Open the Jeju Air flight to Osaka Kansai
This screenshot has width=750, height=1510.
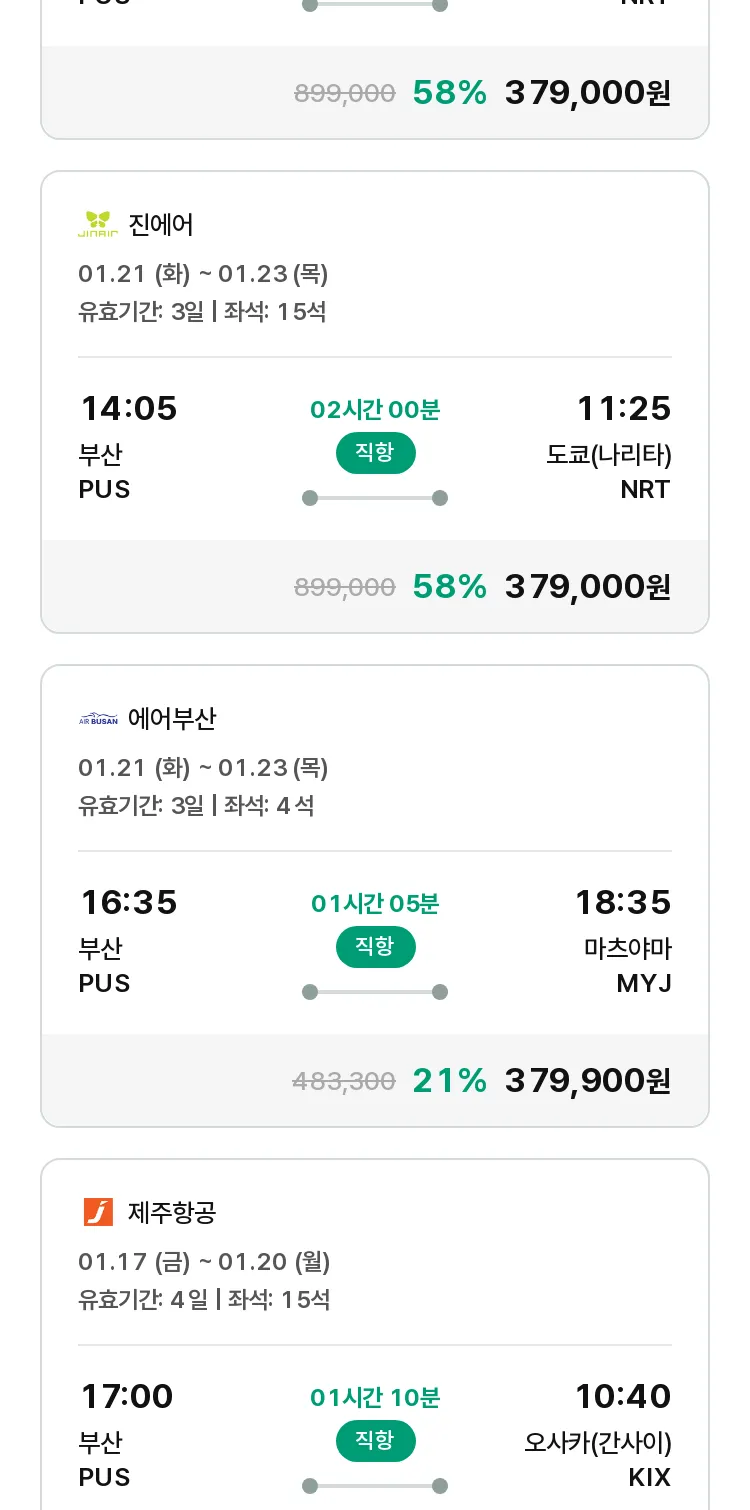375,1335
